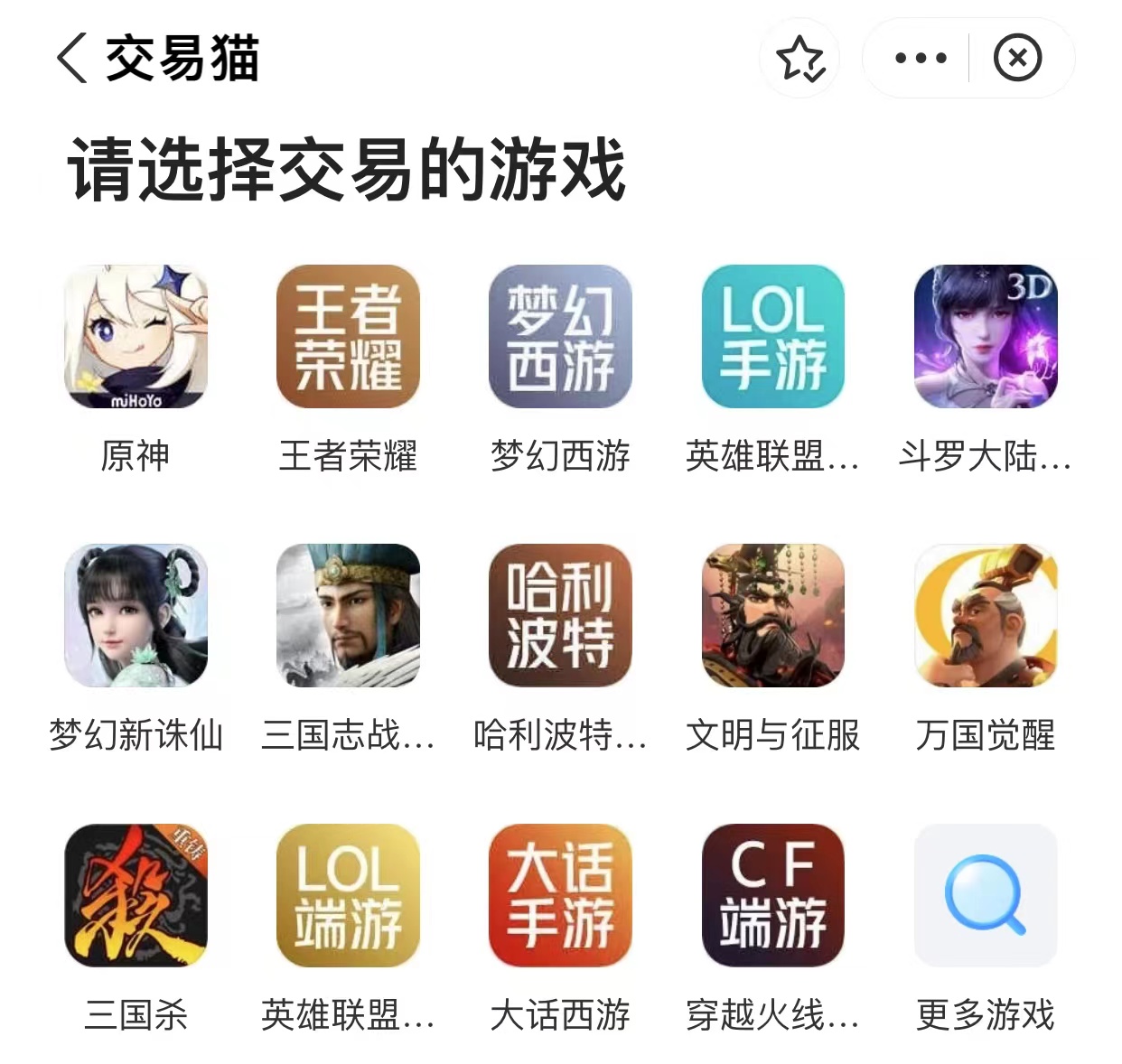
Task: Select 原神 game
Action: 136,336
